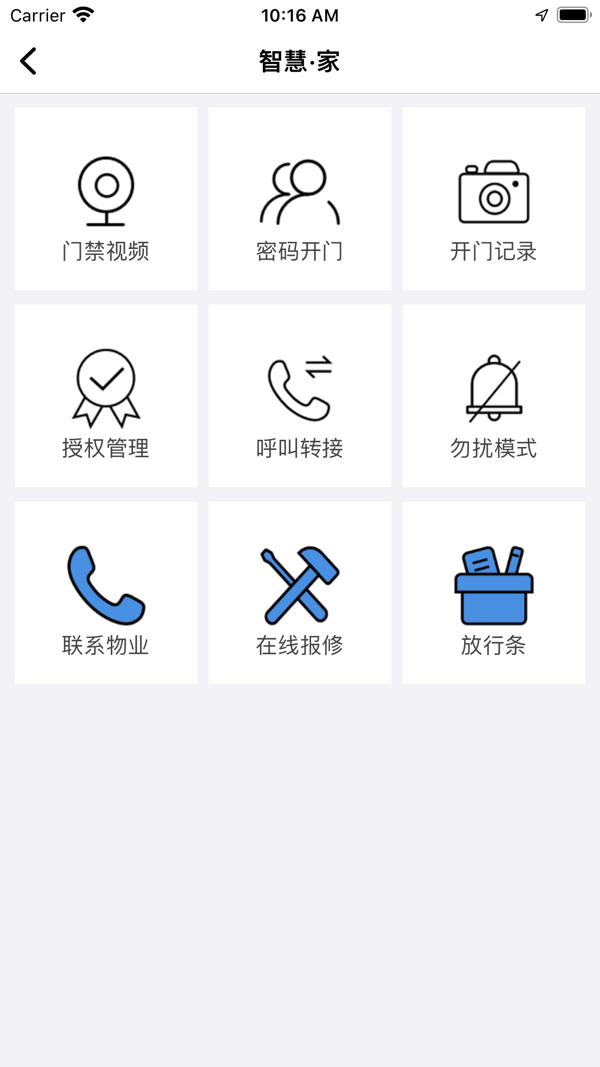Open 勿扰模式 do-not-disturb mode
This screenshot has height=1067, width=600.
(x=494, y=396)
